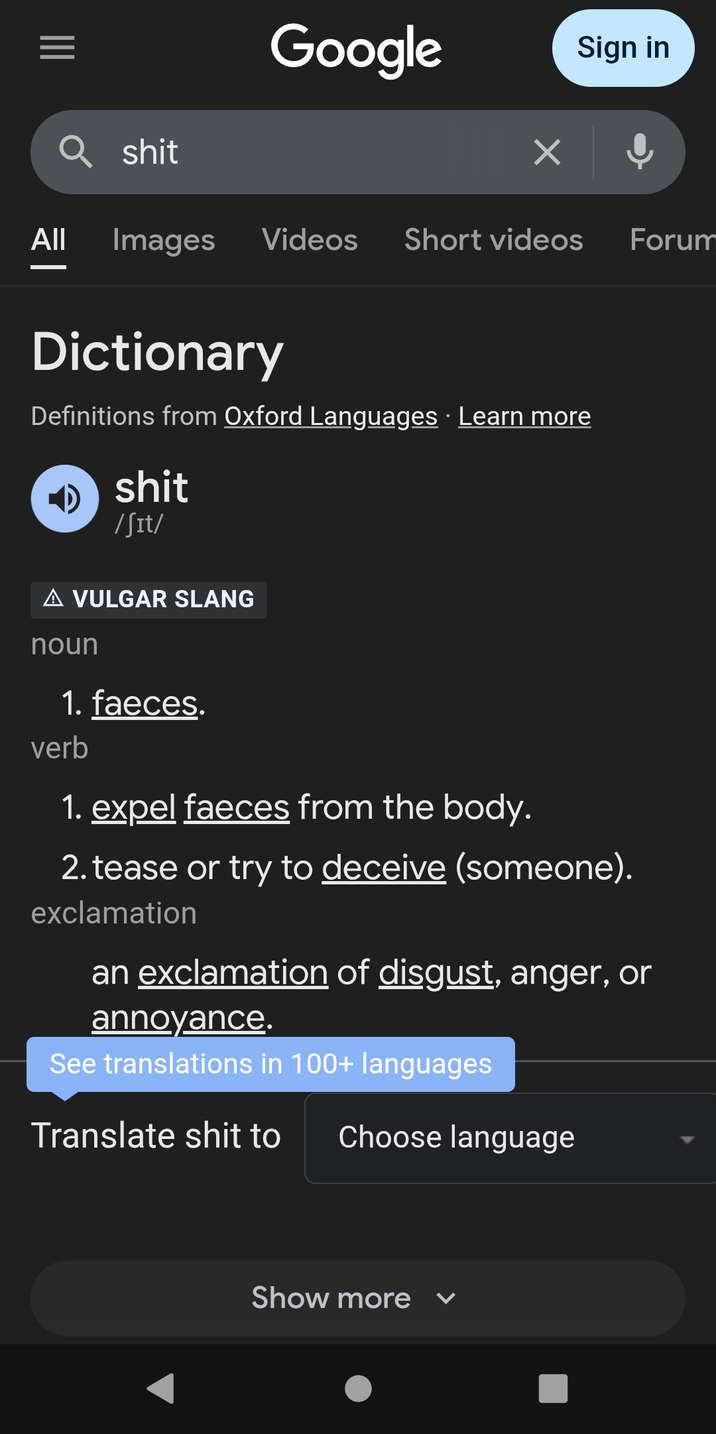This screenshot has width=716, height=1434.
Task: Switch to the Images tab
Action: click(x=163, y=240)
